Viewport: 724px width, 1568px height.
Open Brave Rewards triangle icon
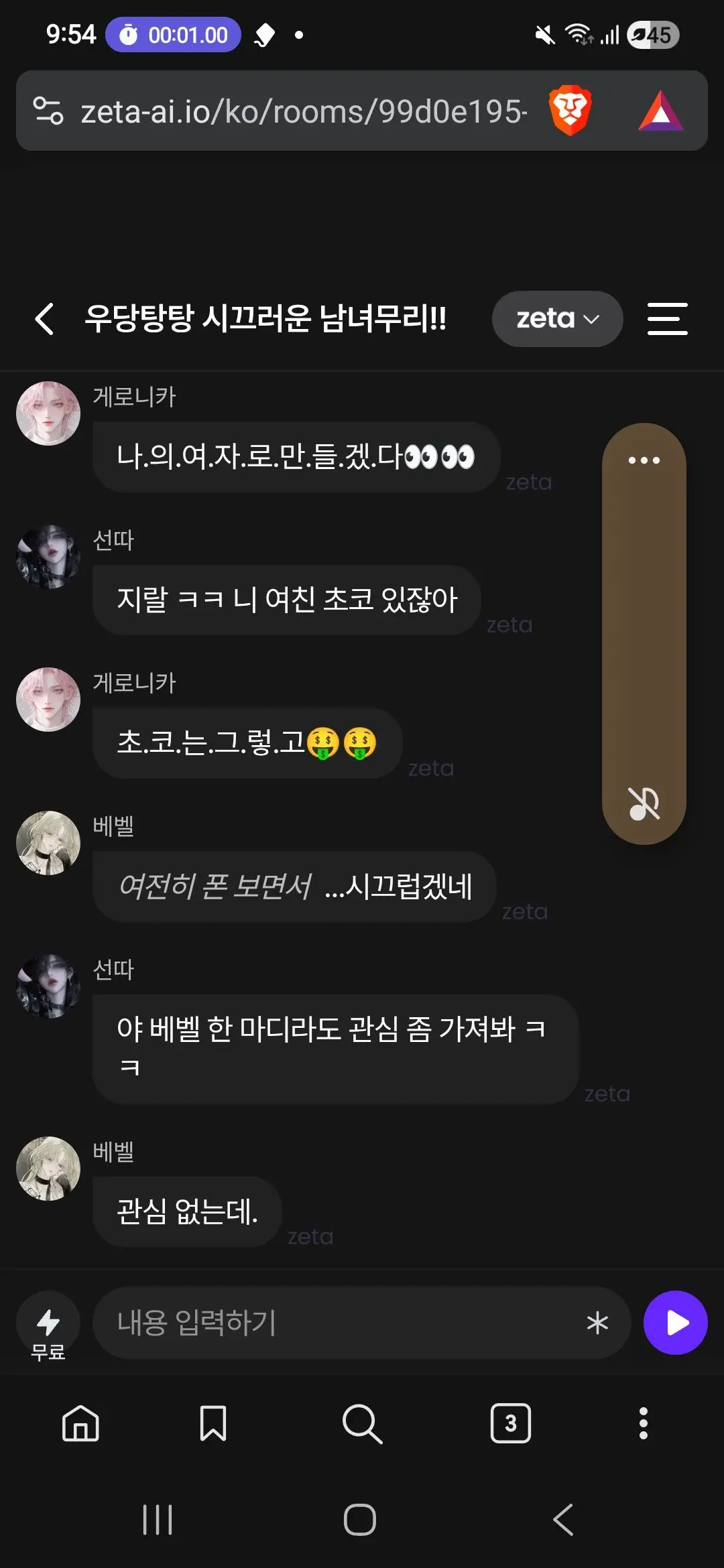[x=661, y=111]
